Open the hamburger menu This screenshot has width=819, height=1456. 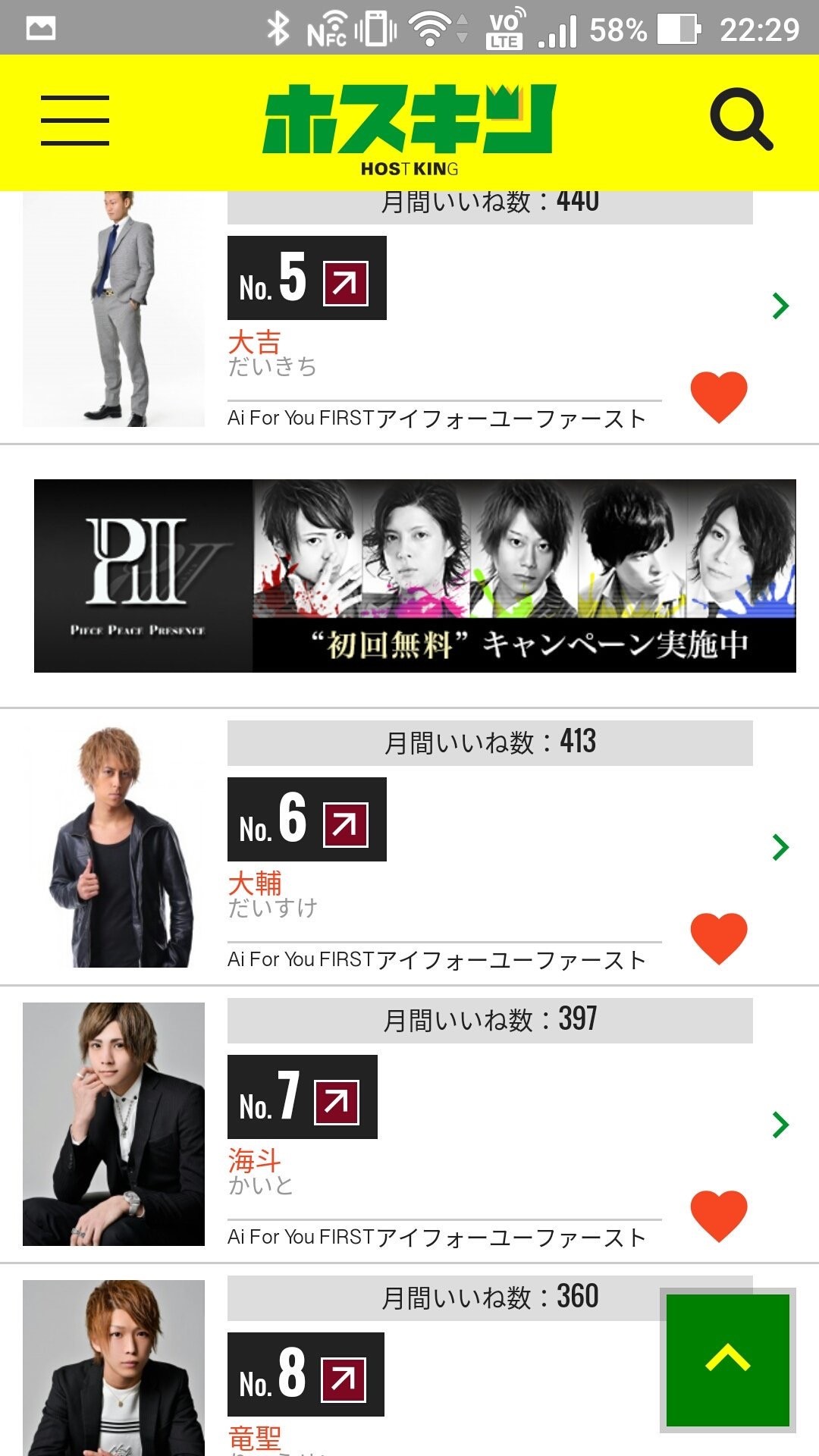[x=74, y=120]
